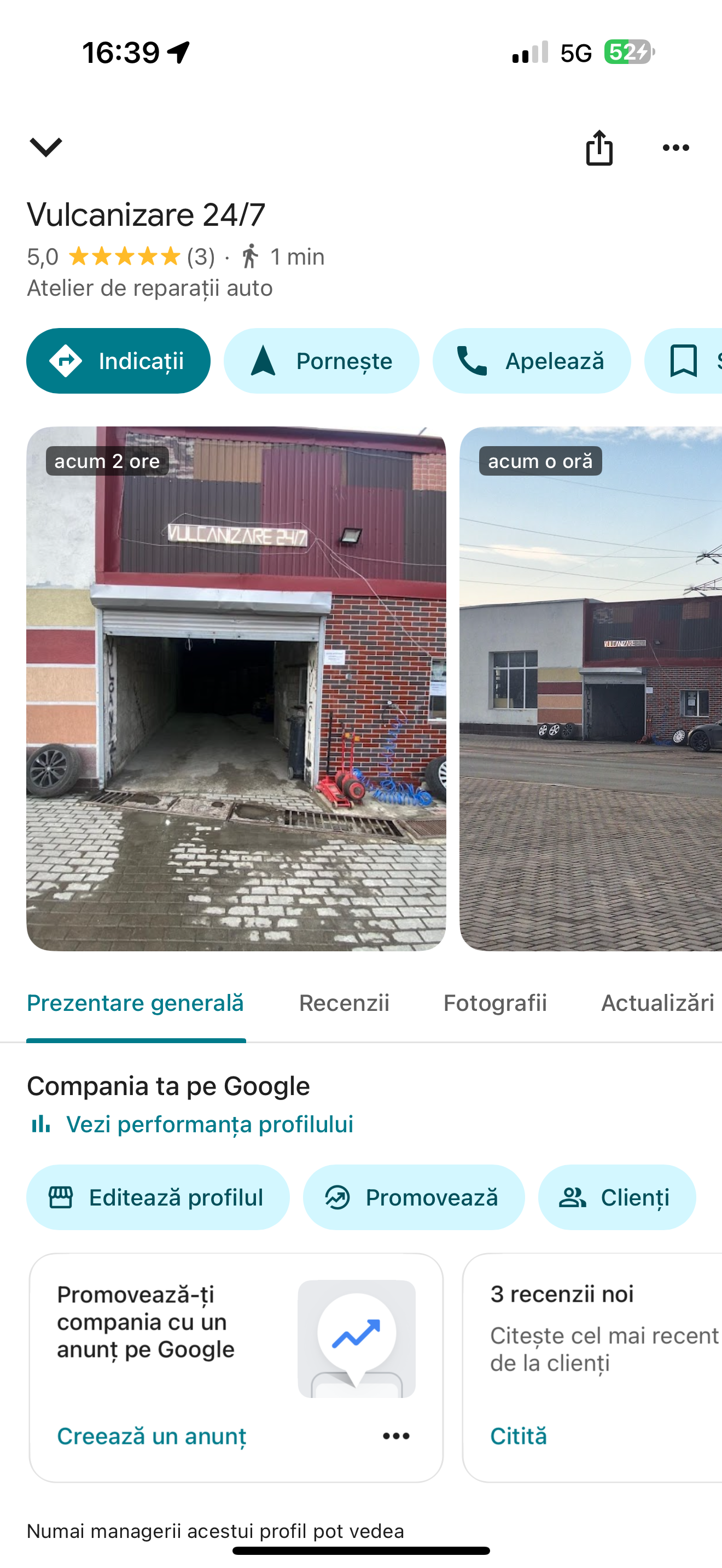
Task: Tap Creează un anunț link
Action: 152,1436
